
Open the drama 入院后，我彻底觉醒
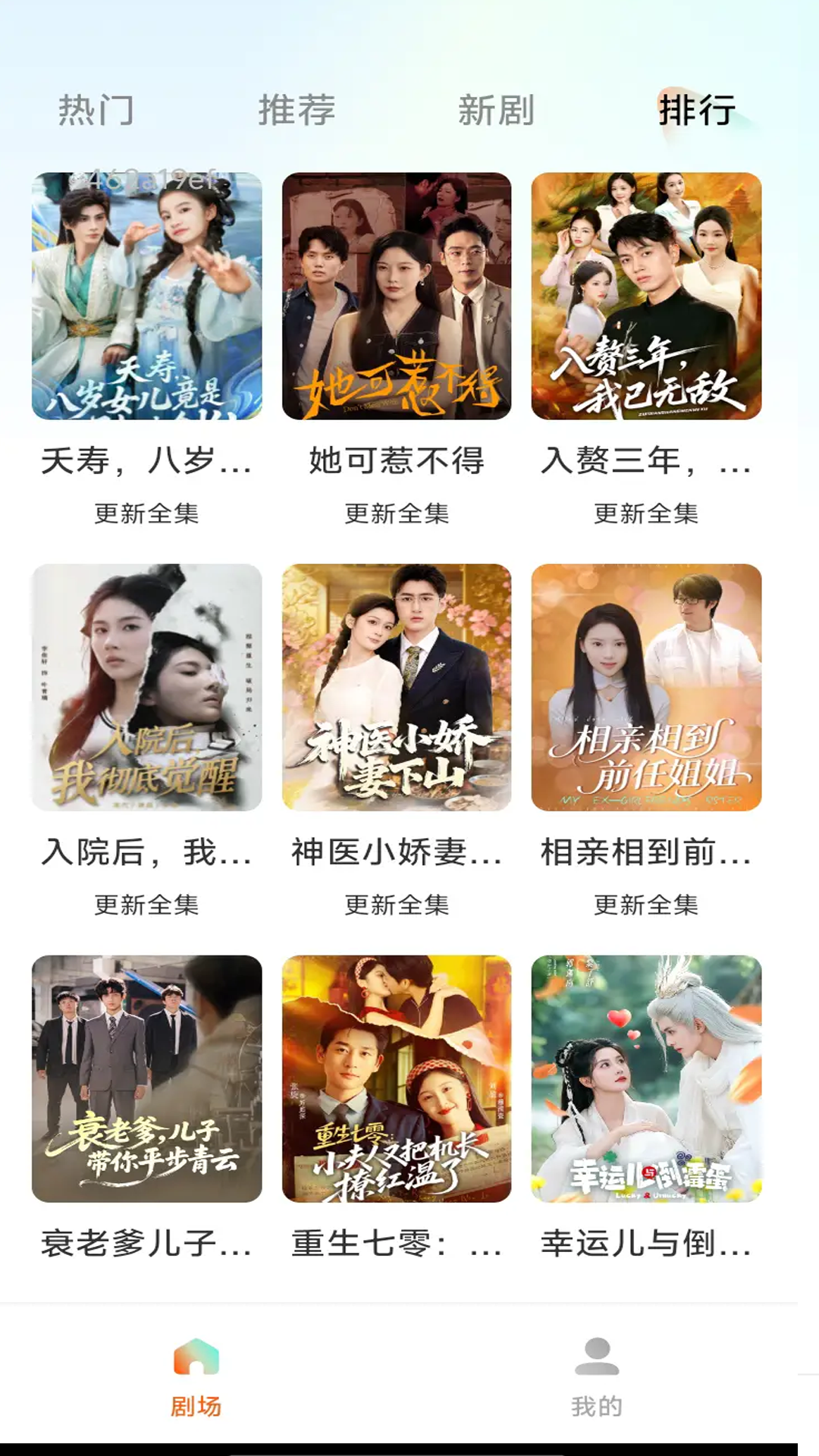(x=147, y=687)
